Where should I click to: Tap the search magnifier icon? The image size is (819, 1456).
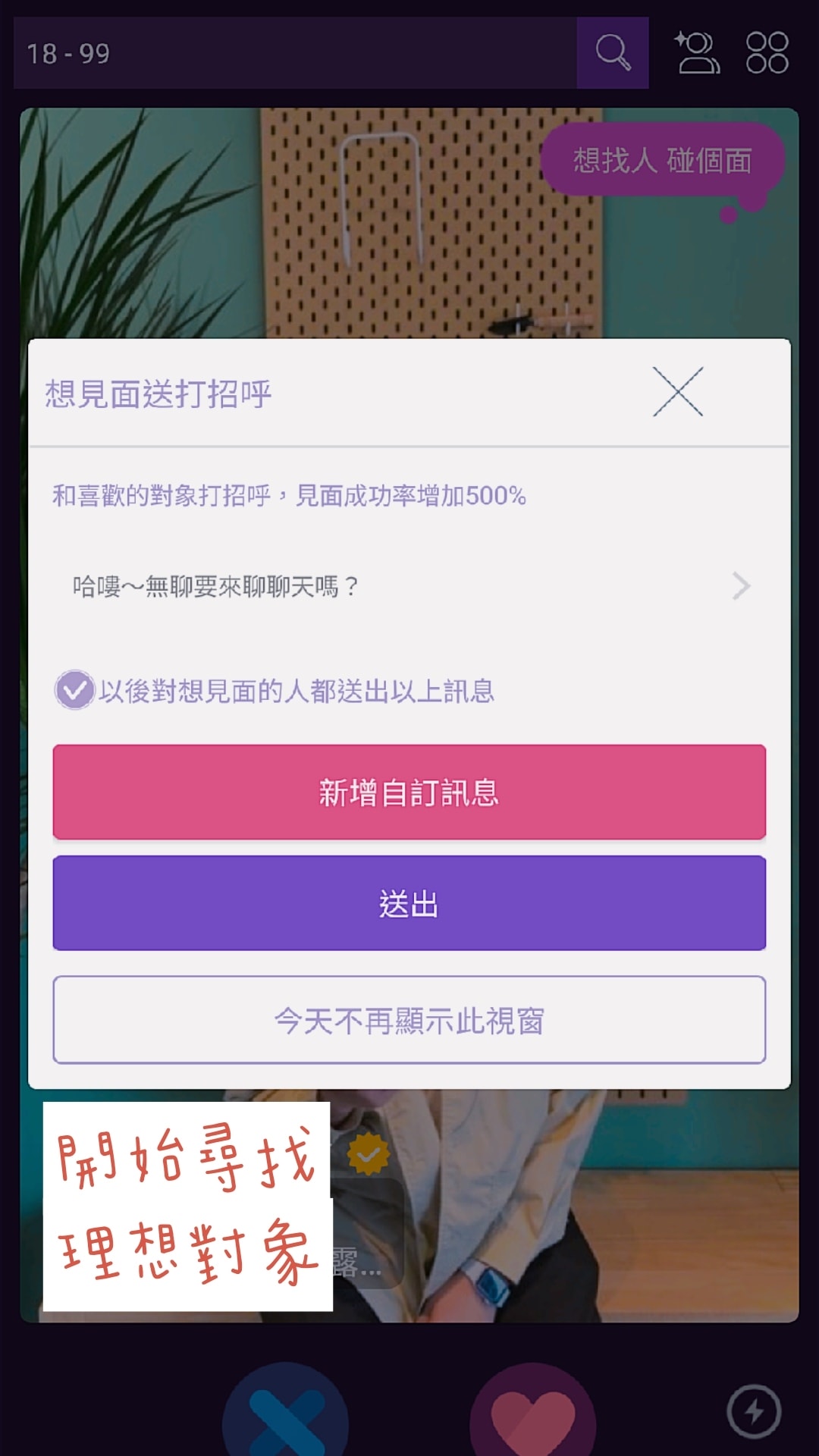(613, 53)
